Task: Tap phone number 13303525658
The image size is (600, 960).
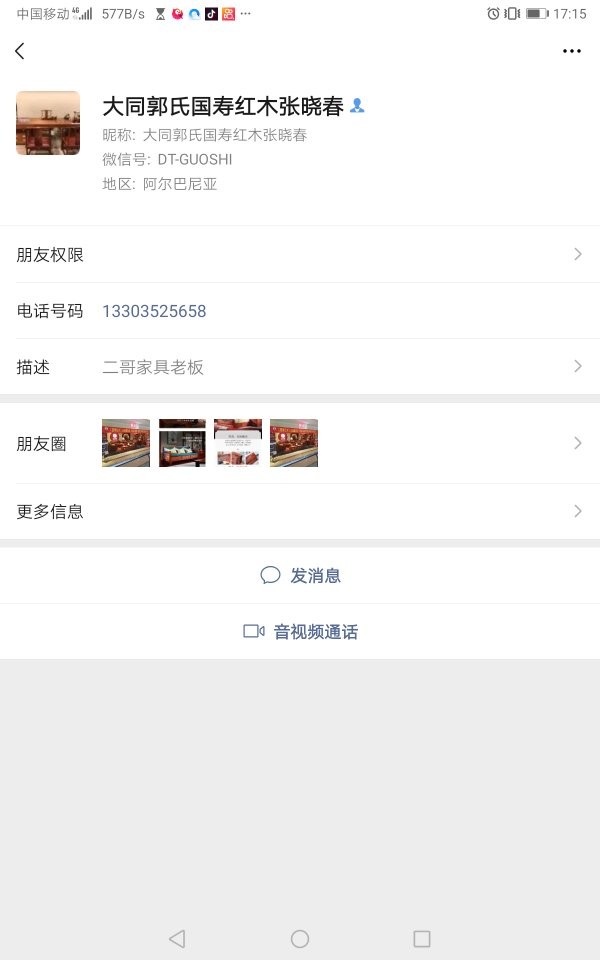Action: 154,311
